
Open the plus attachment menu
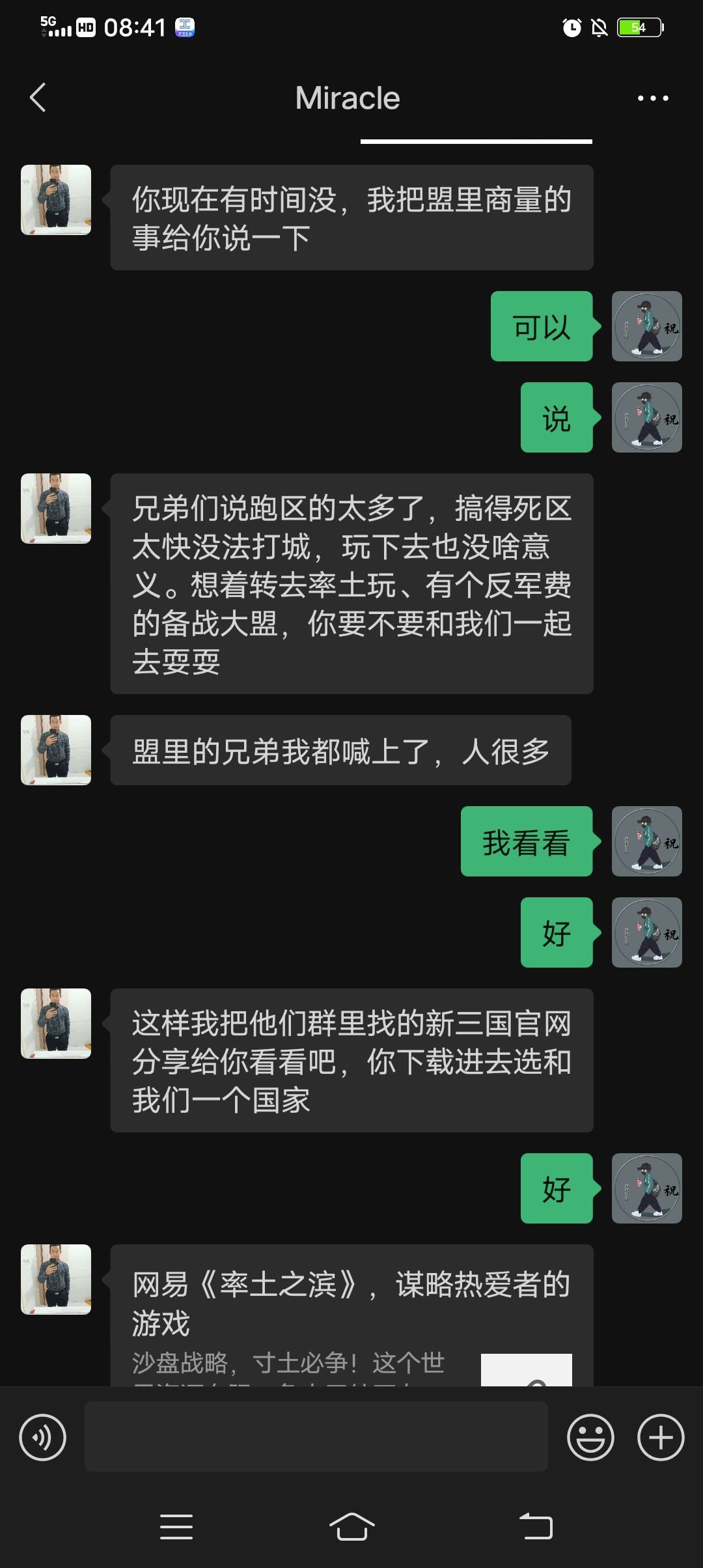(661, 1437)
